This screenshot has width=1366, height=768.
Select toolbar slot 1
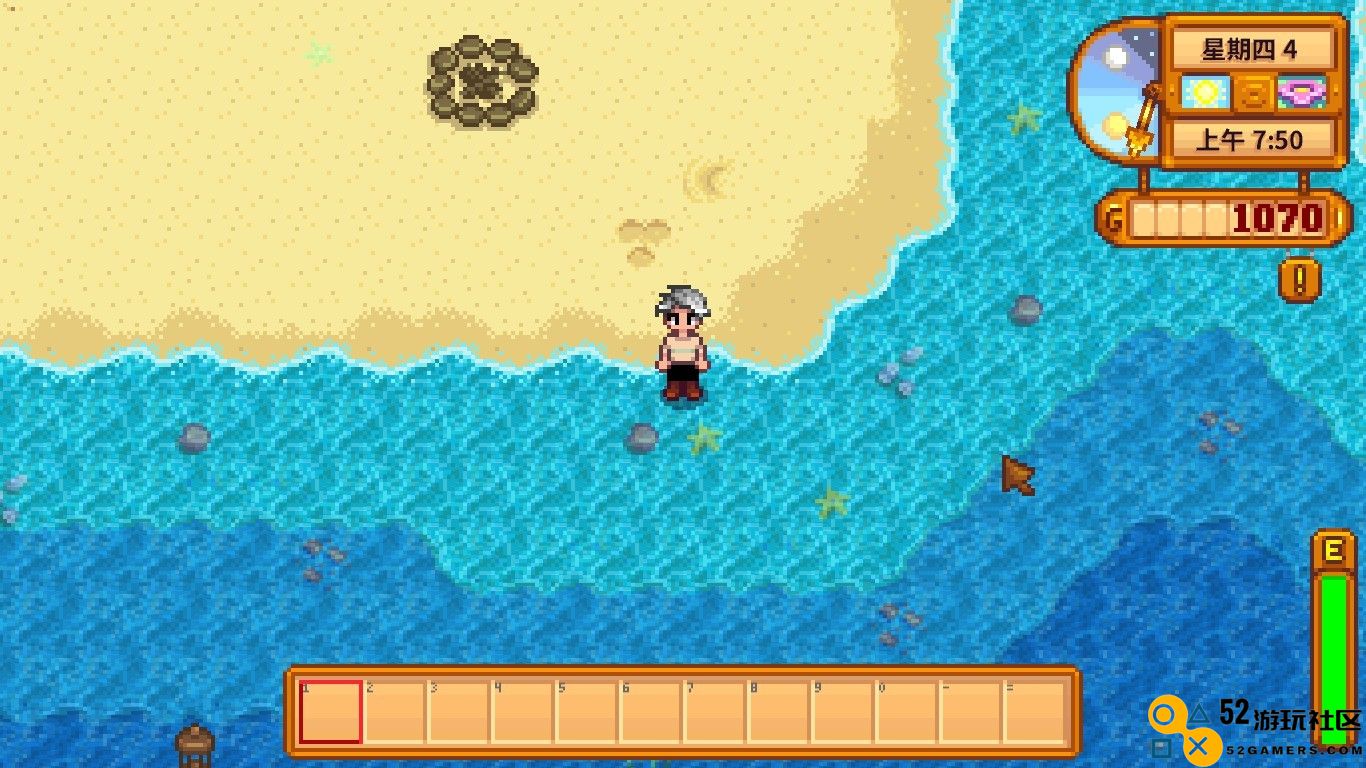tap(330, 712)
